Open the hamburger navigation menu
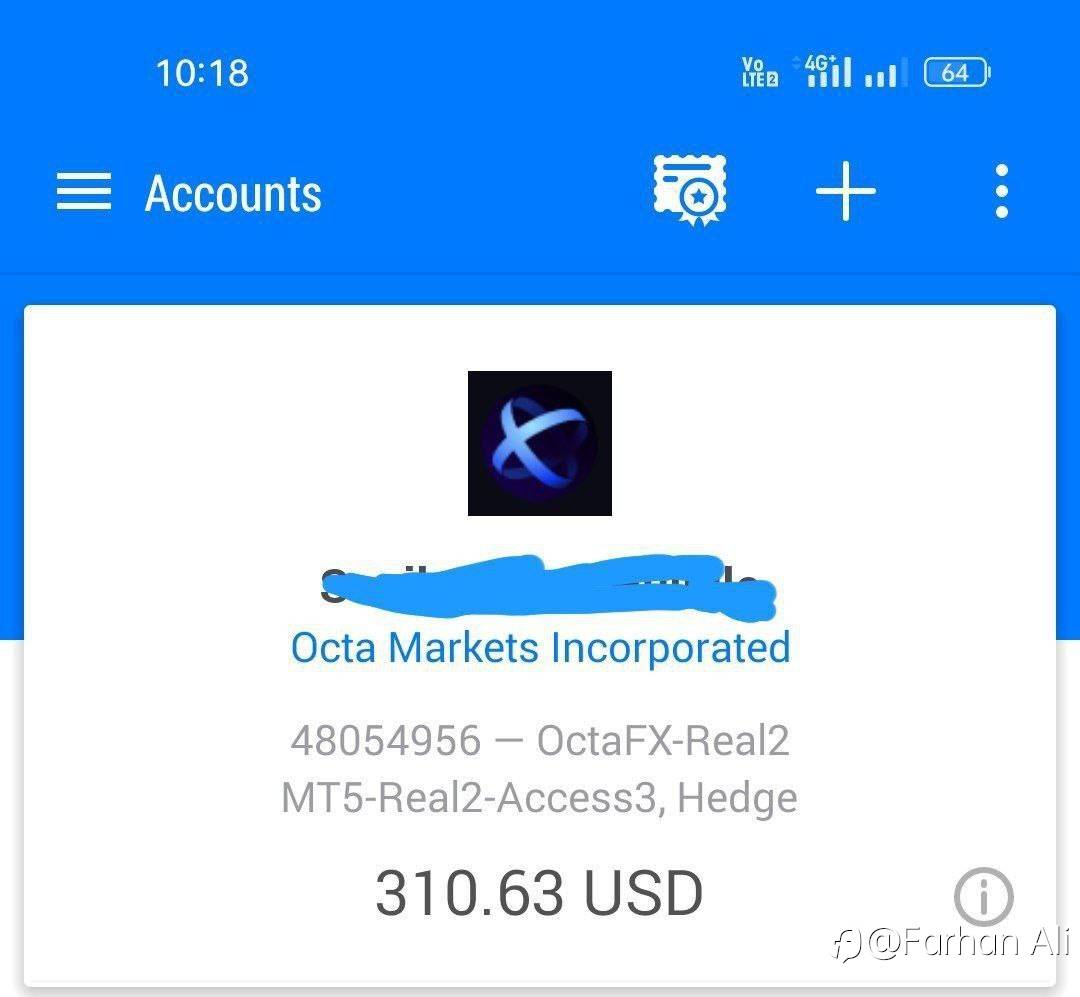 83,191
